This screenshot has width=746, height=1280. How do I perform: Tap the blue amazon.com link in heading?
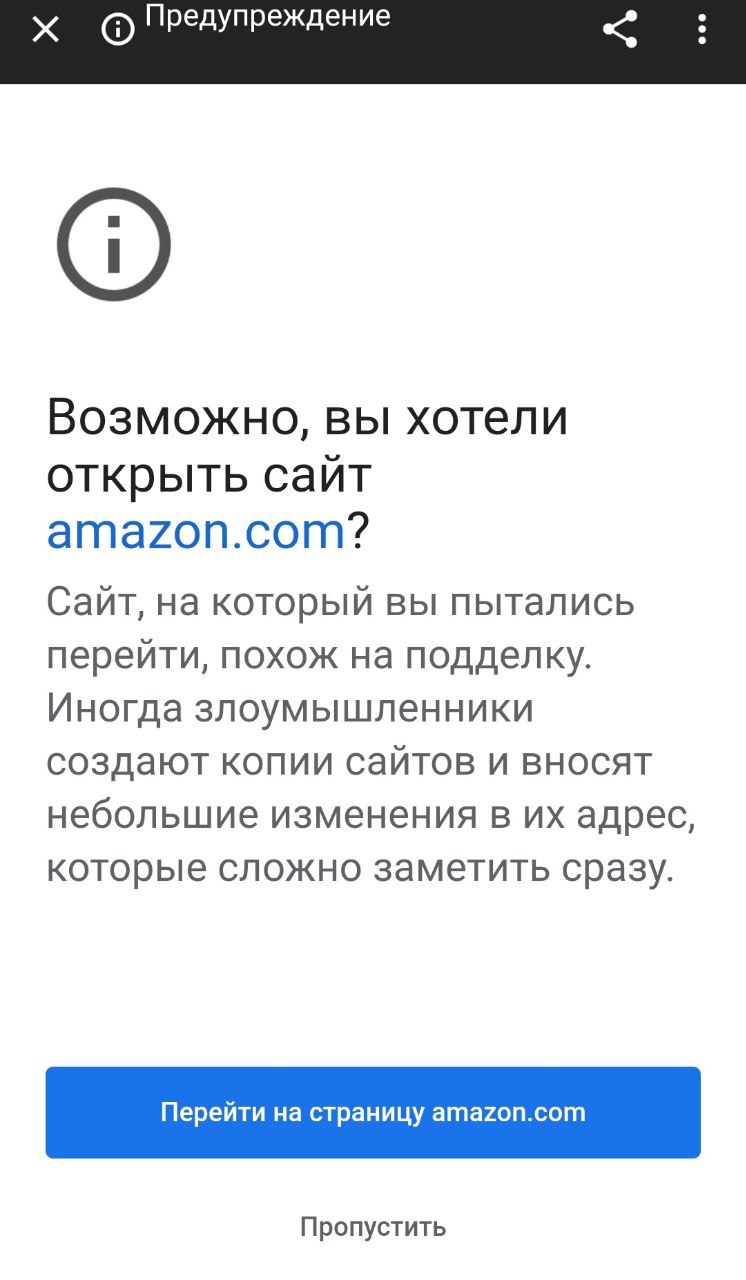pos(196,531)
